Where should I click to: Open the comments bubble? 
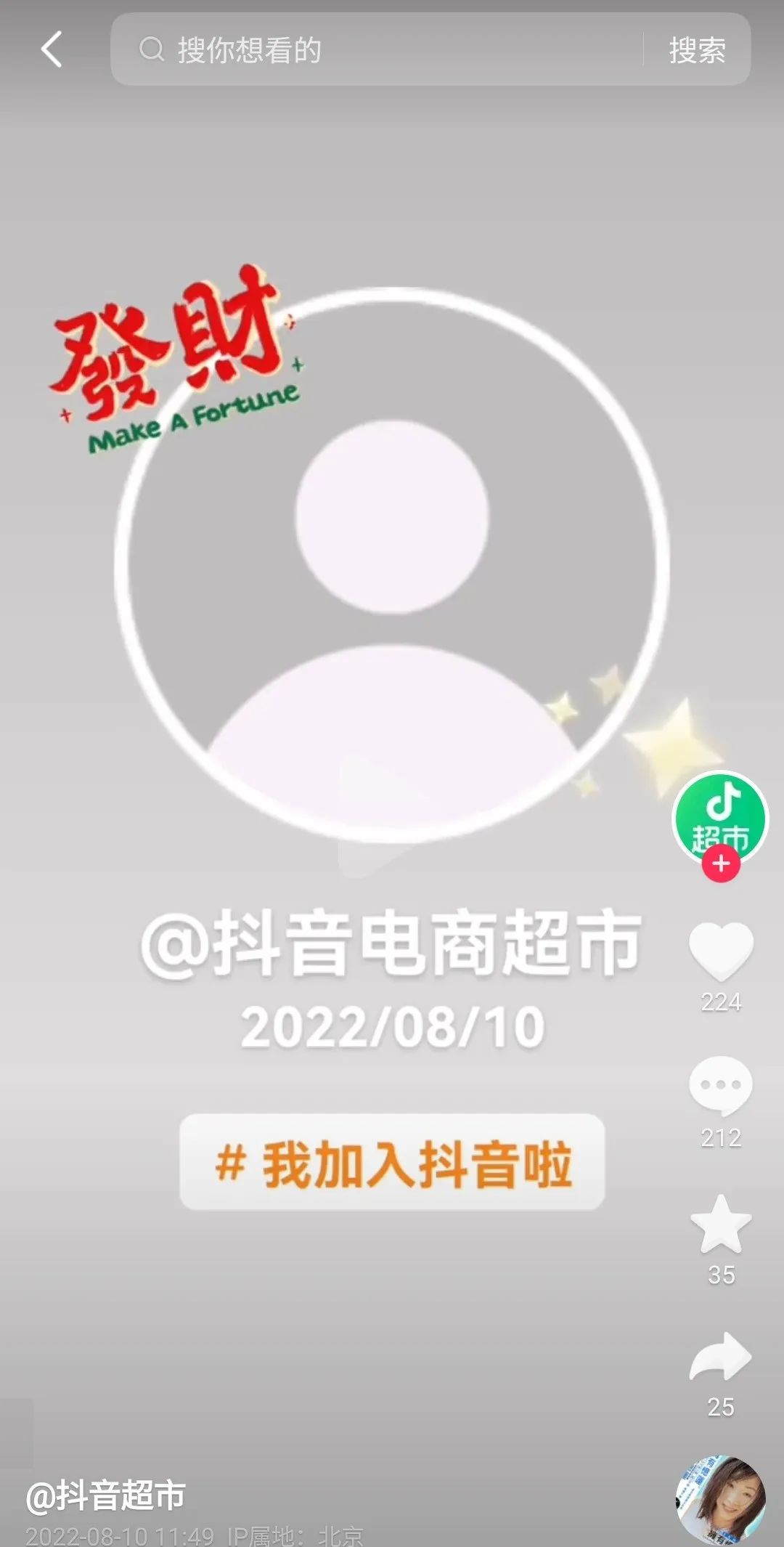[x=721, y=1085]
